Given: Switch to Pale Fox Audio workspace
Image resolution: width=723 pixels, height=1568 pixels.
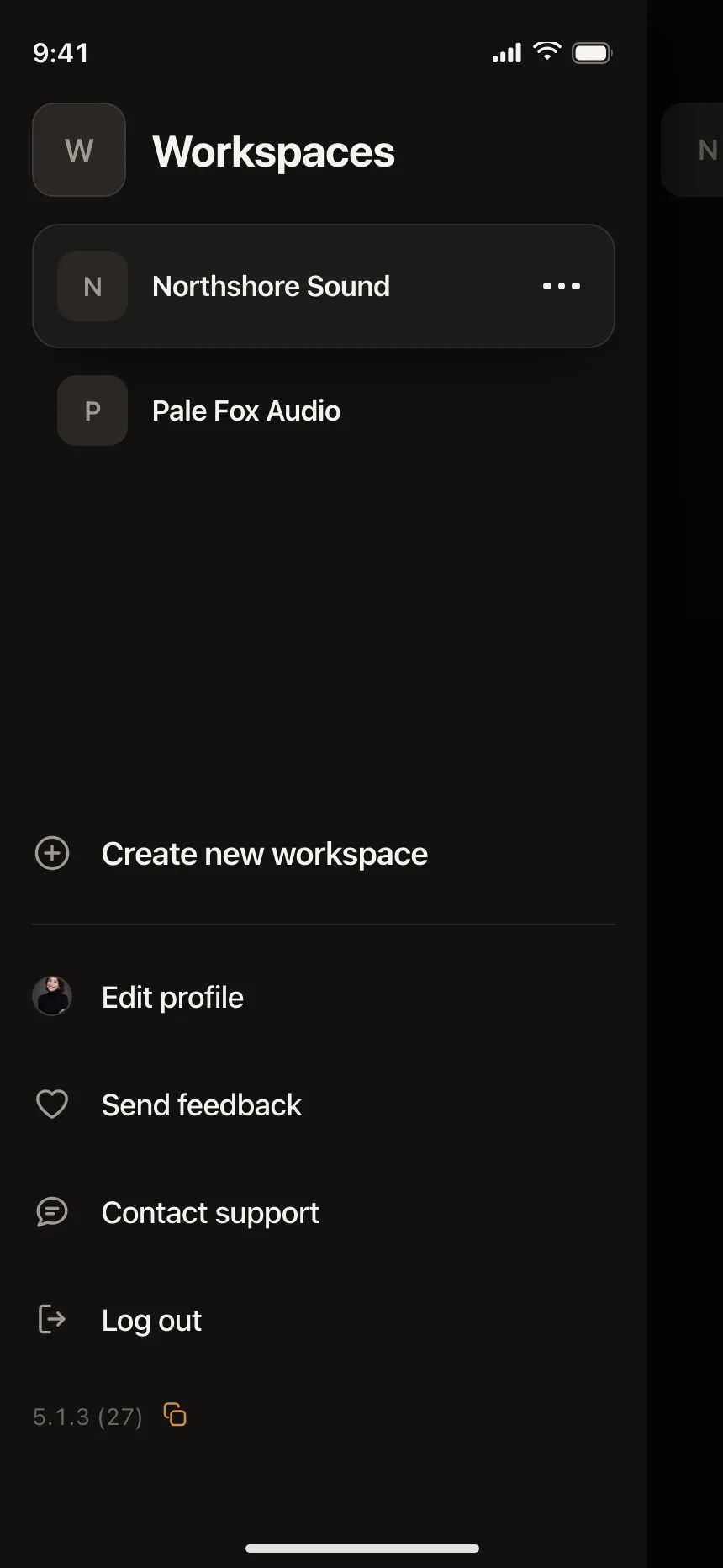Looking at the screenshot, I should [x=324, y=411].
